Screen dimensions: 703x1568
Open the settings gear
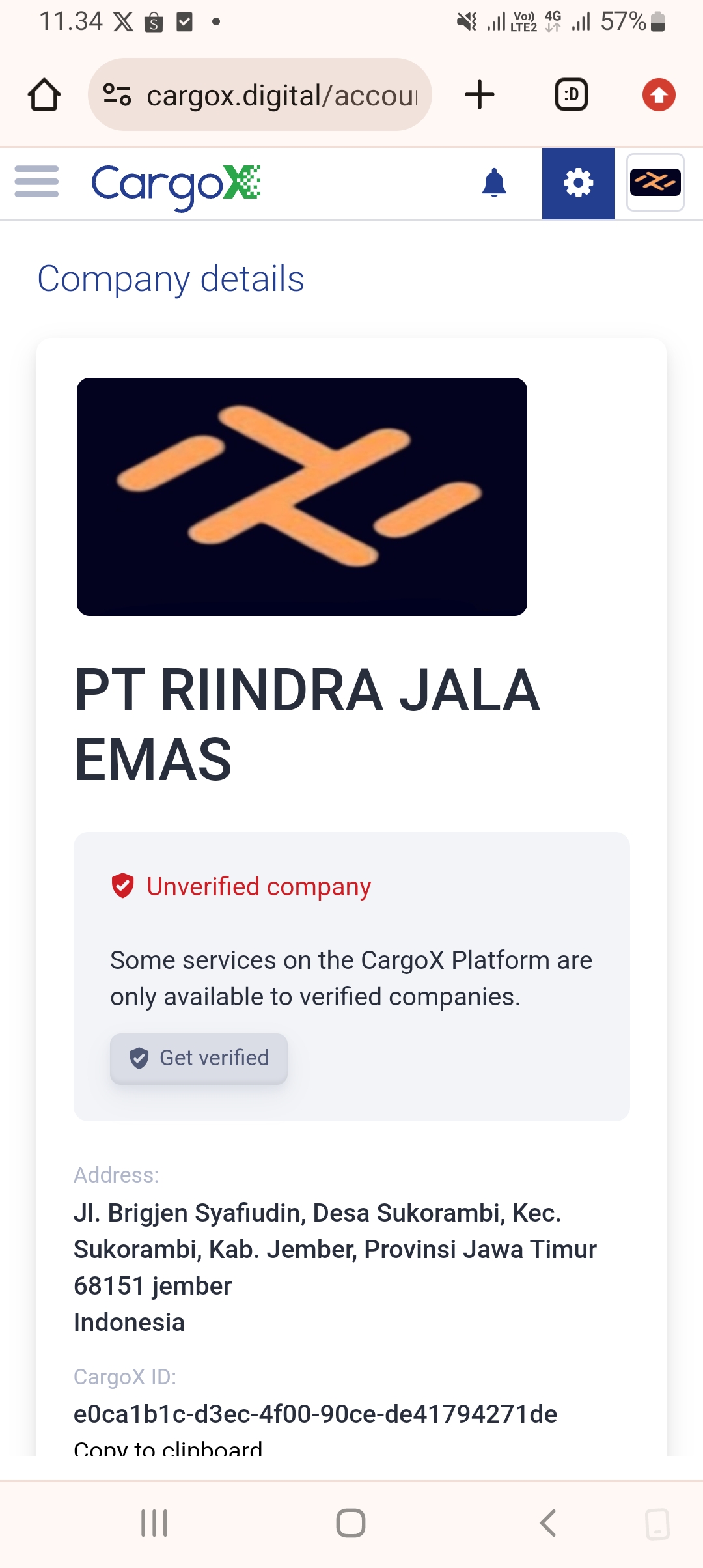(578, 183)
